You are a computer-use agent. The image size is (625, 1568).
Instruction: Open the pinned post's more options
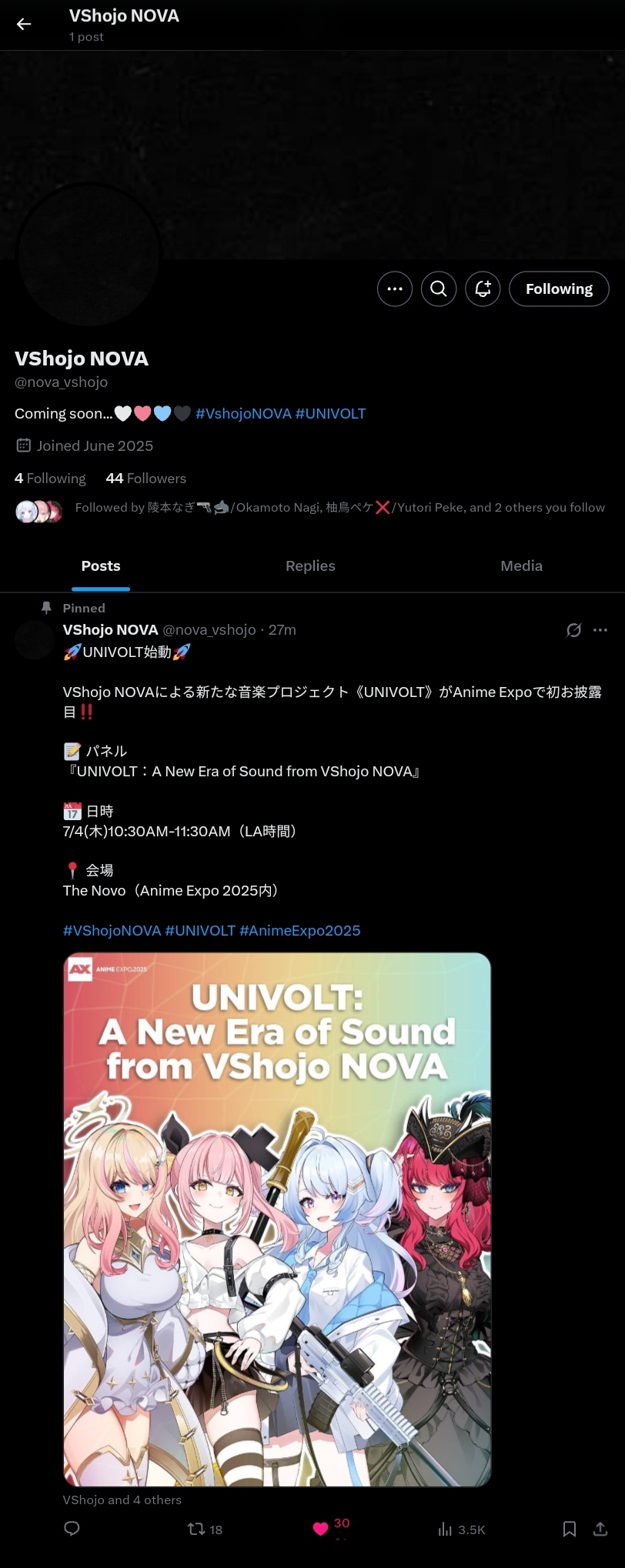pos(600,630)
